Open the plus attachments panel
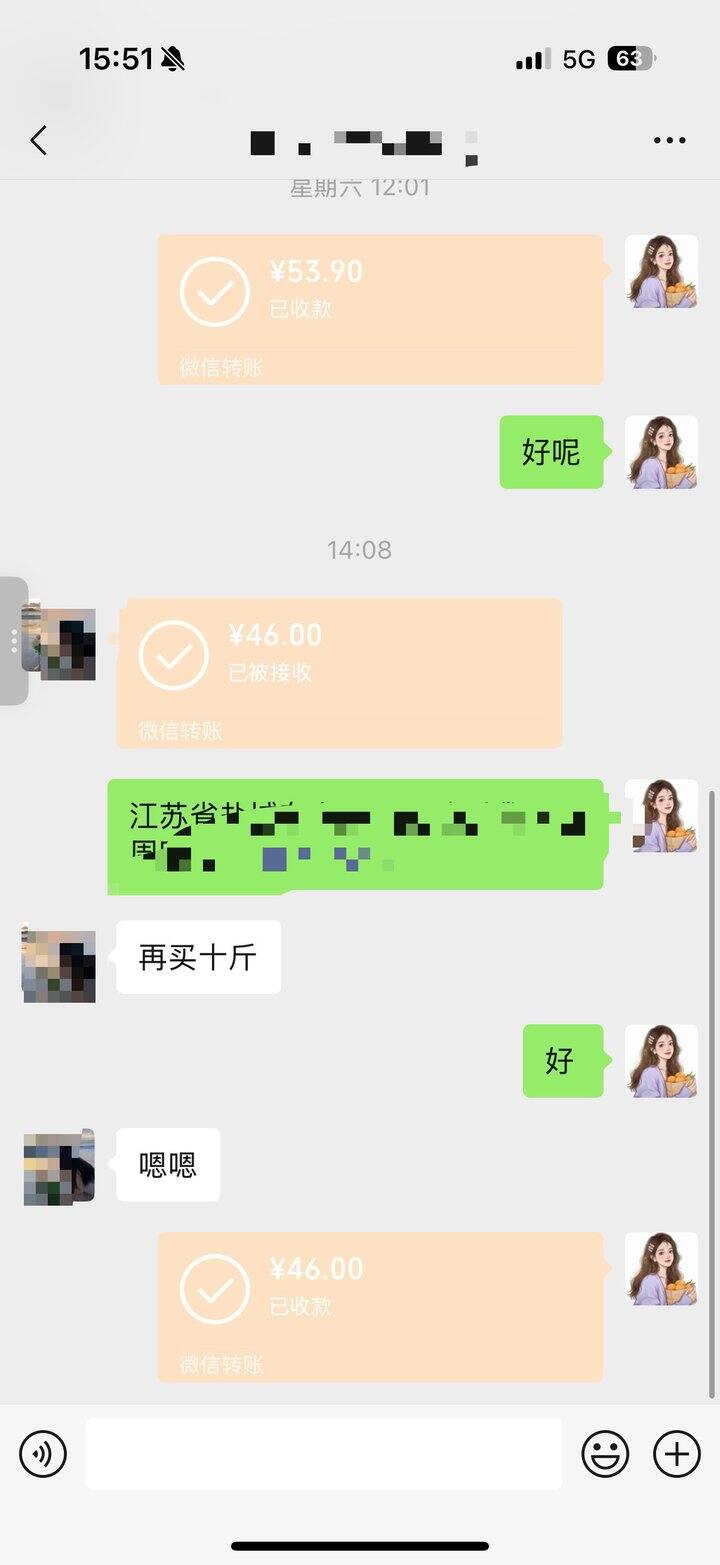 point(677,1453)
